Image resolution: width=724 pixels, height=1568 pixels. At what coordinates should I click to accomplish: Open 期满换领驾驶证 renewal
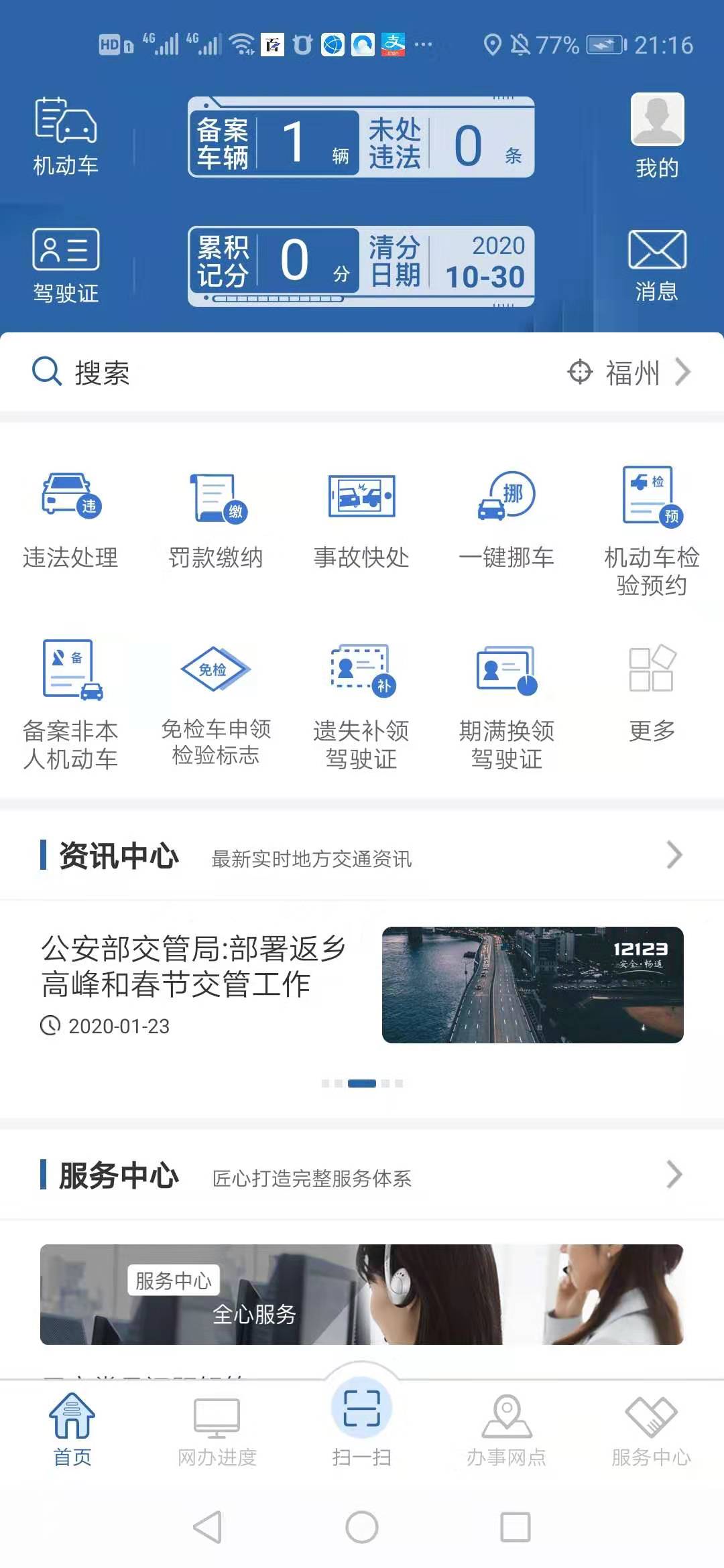coord(506,700)
